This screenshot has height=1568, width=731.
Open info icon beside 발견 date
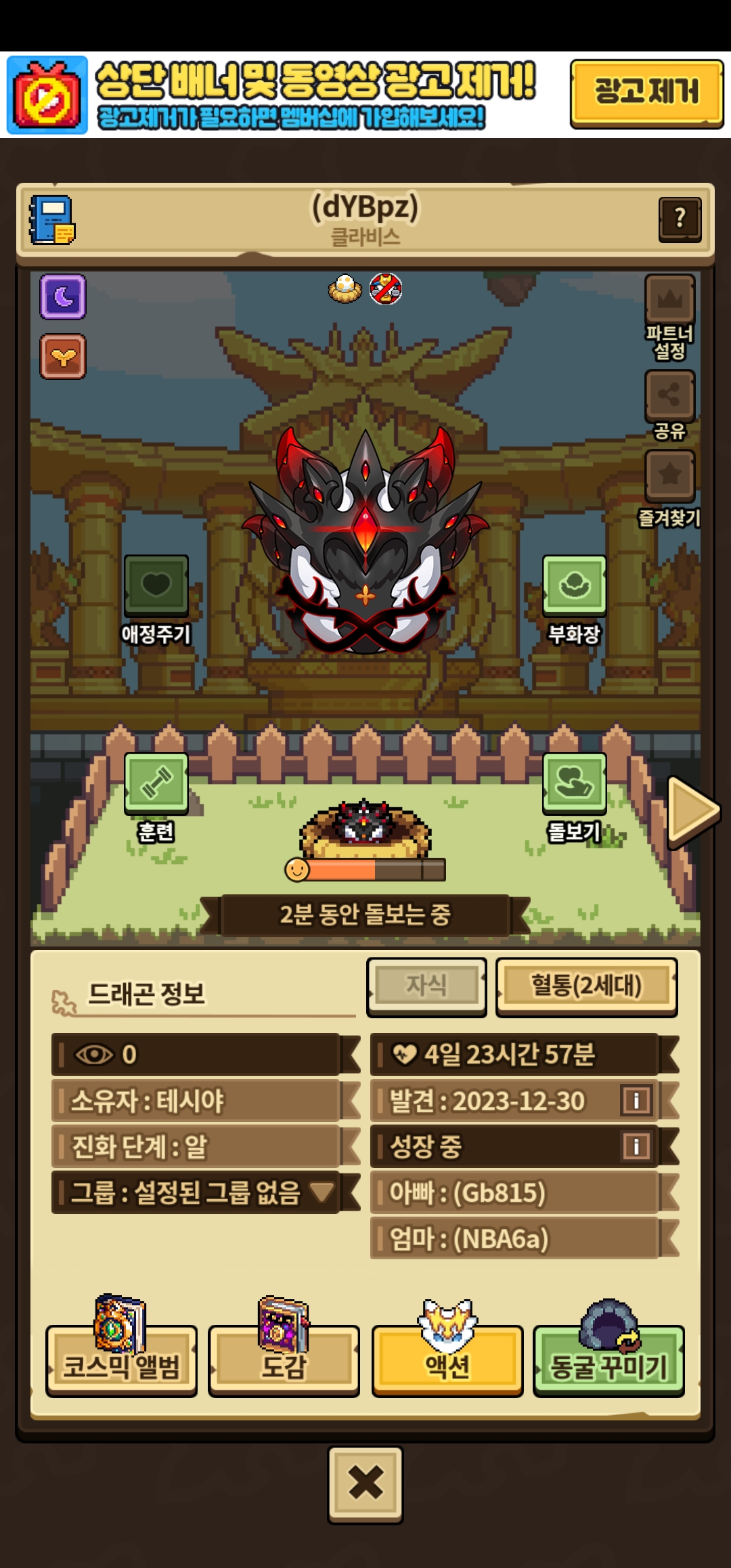pyautogui.click(x=636, y=1100)
